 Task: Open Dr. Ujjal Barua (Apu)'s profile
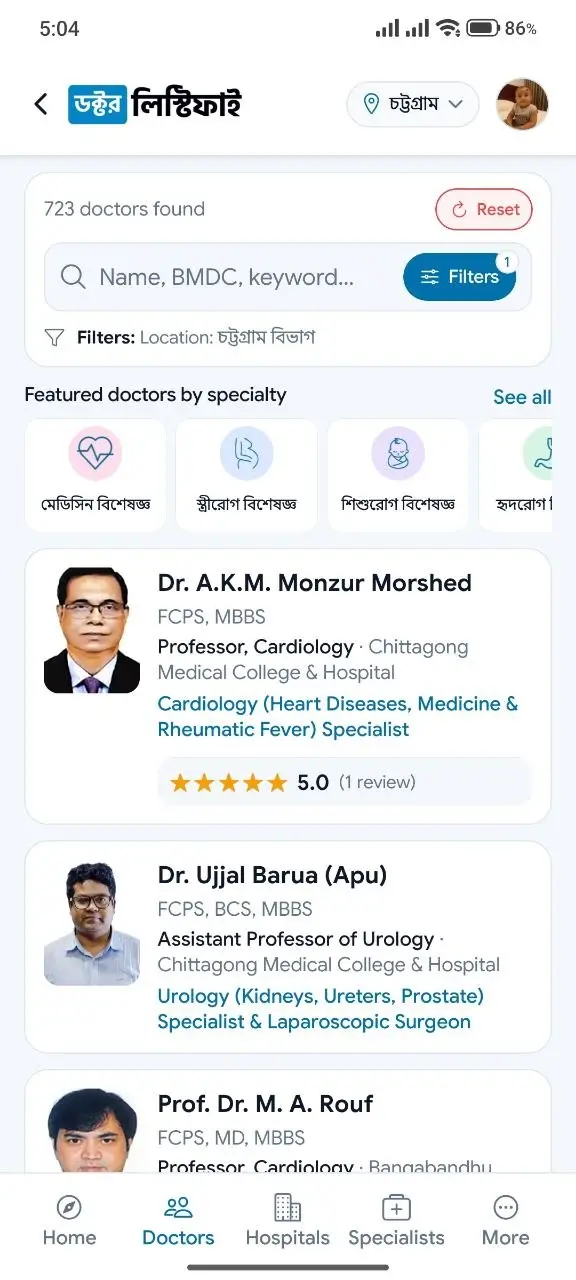(x=288, y=946)
